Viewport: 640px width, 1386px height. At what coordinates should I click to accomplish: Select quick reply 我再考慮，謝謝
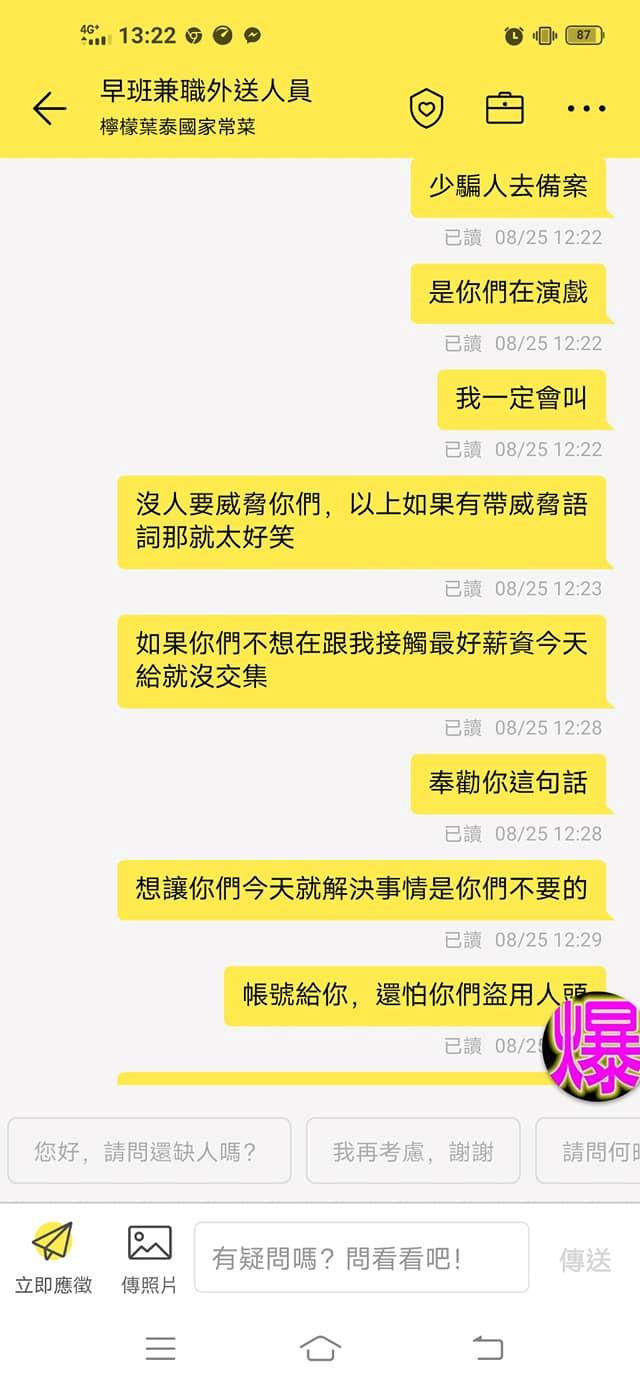click(413, 1152)
